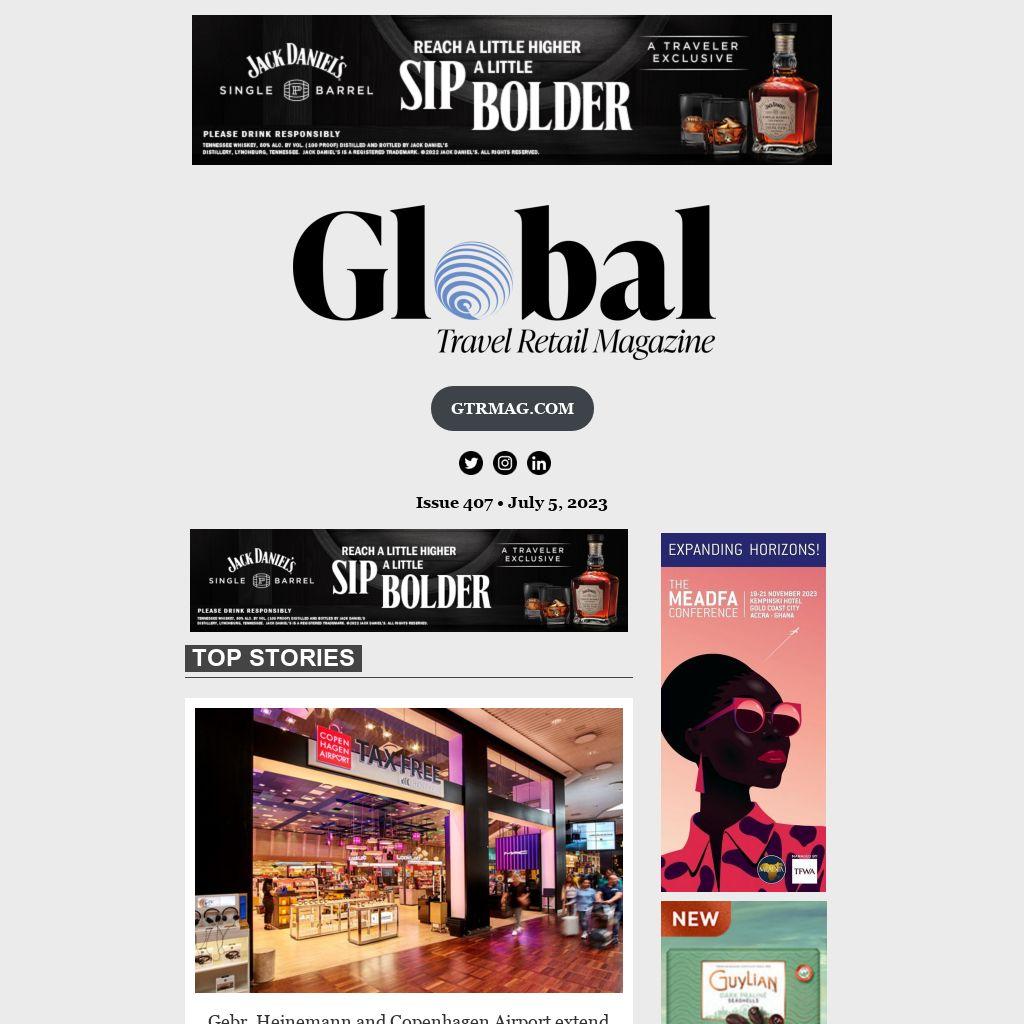Open the Jack Daniel's banner above Top Stories
Viewport: 1024px width, 1024px height.
click(x=408, y=580)
